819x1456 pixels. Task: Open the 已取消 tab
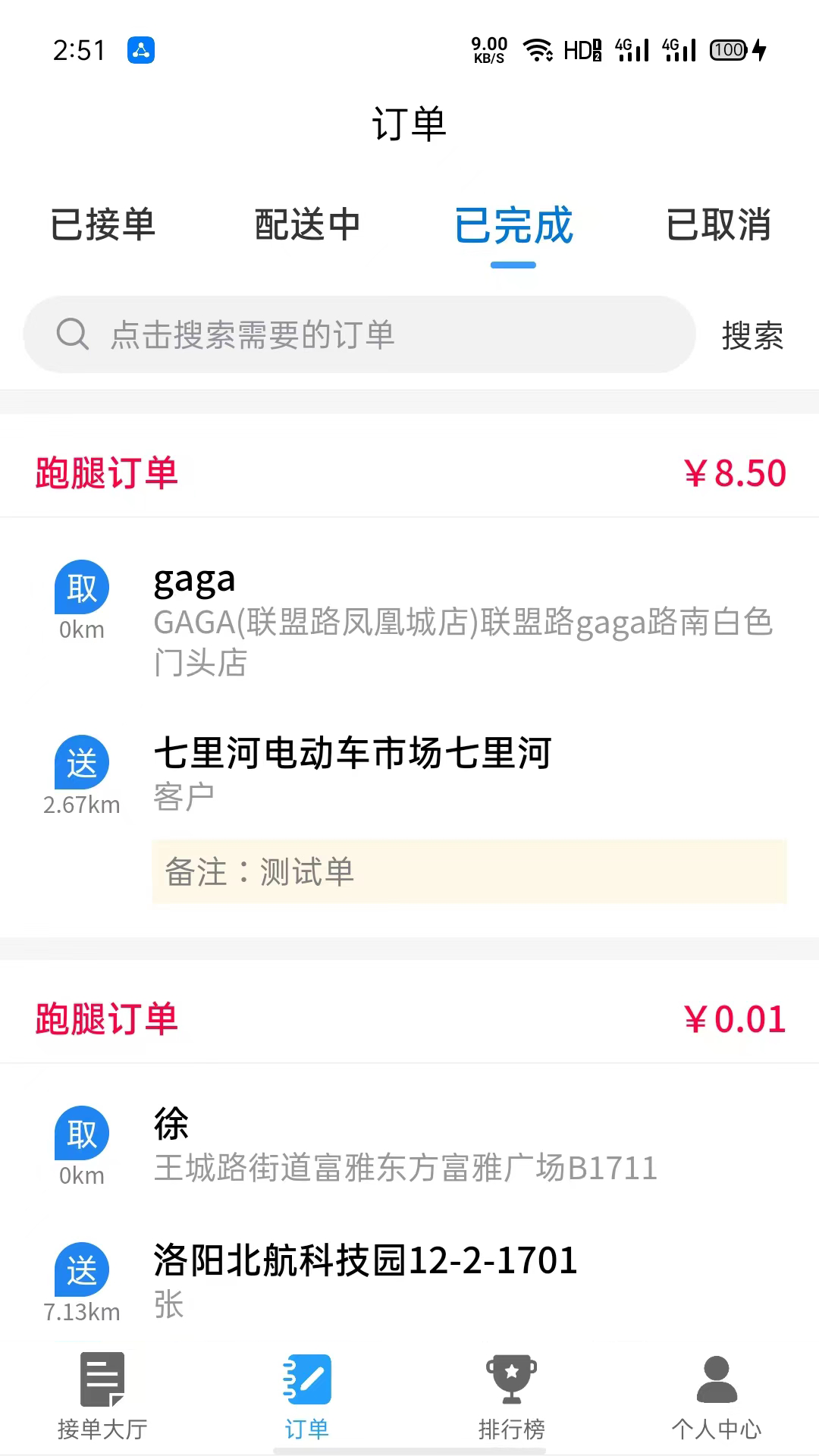[x=718, y=225]
